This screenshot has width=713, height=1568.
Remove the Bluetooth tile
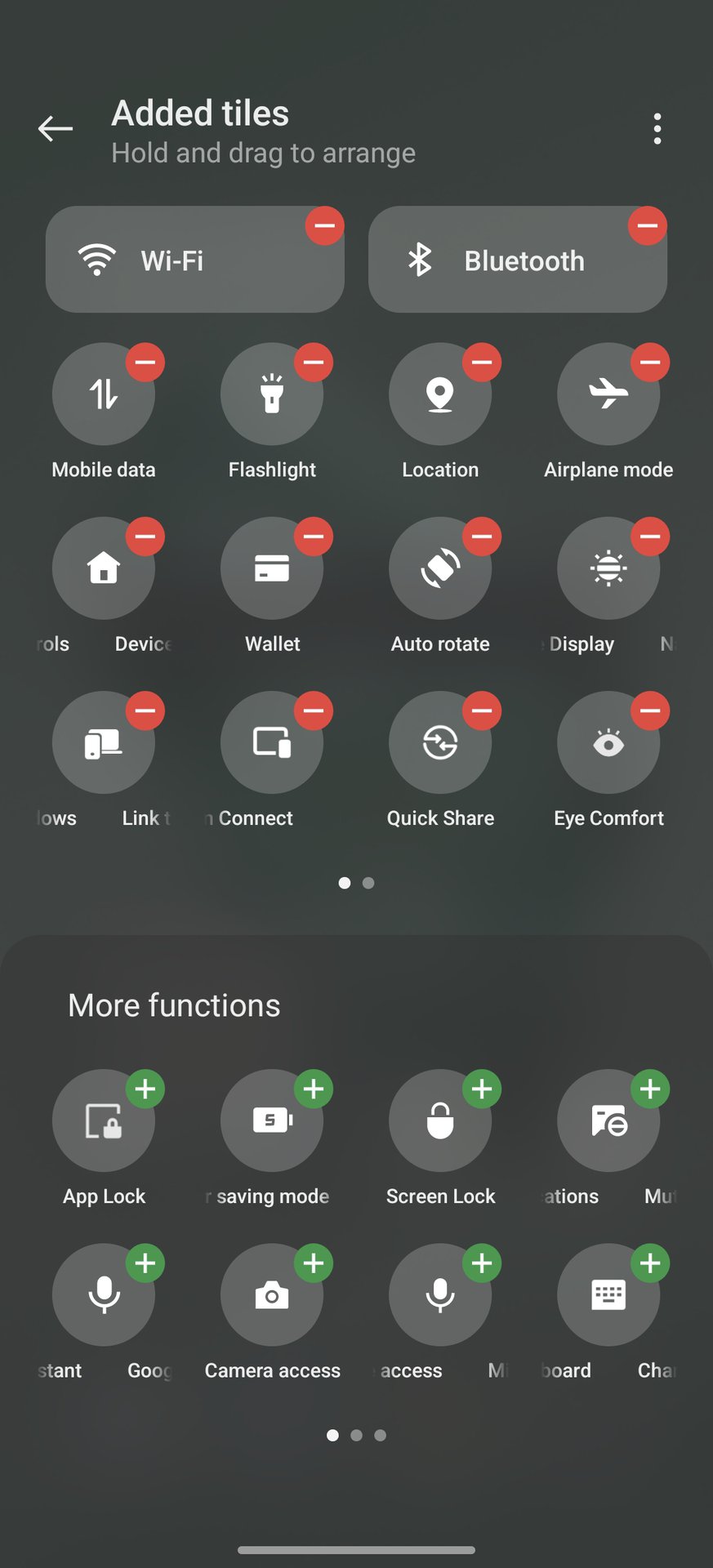(x=648, y=225)
